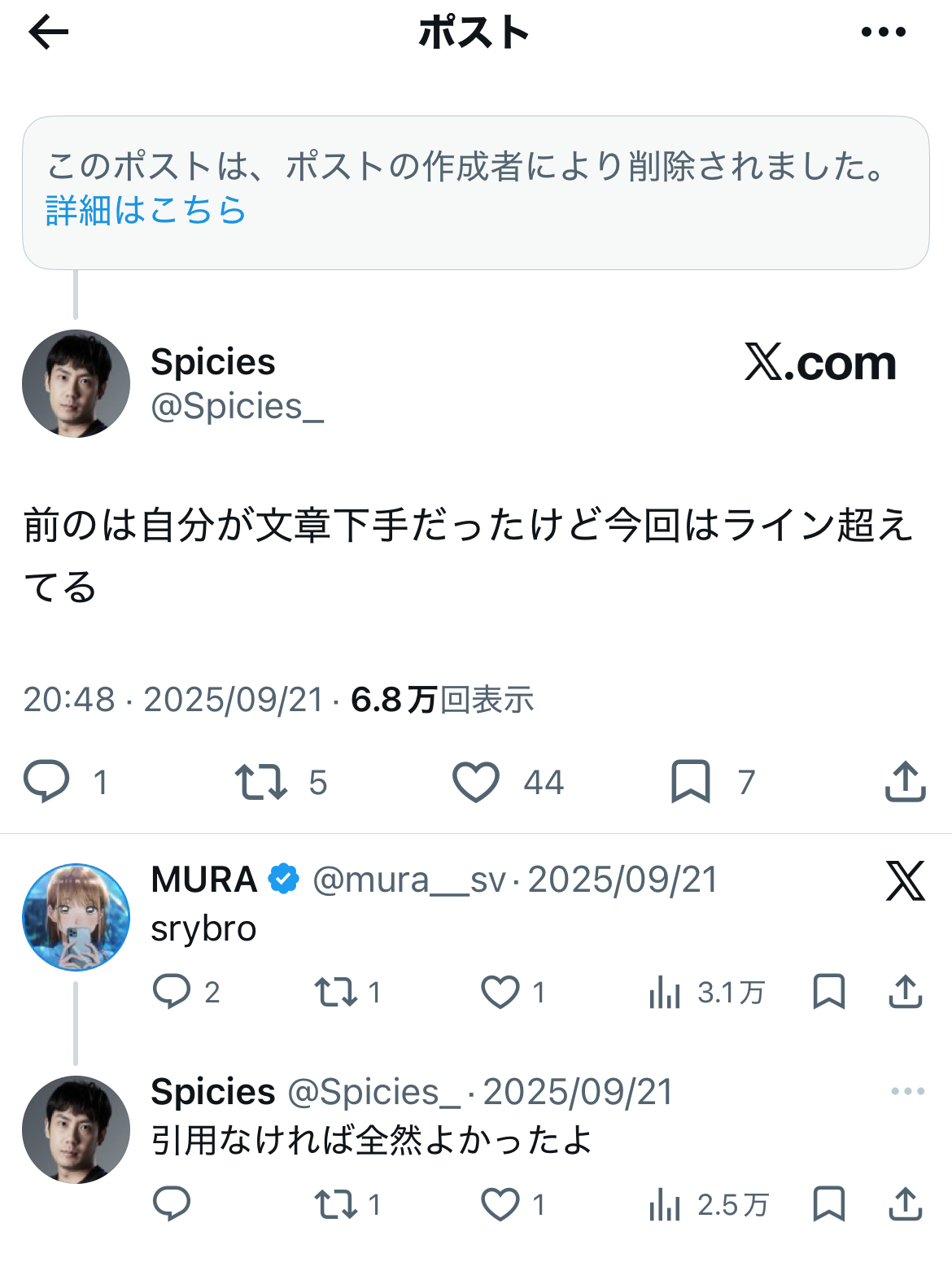Reply to the main Spicies post
952x1262 pixels.
(x=46, y=782)
